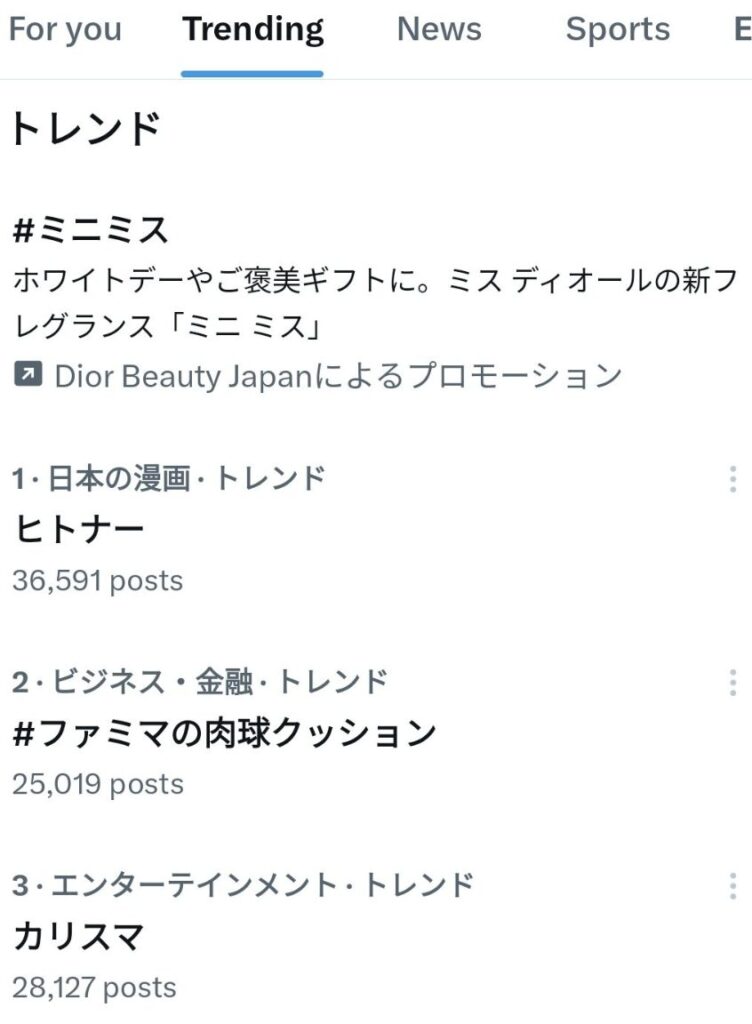
Task: Open the Sports tab
Action: 617,30
